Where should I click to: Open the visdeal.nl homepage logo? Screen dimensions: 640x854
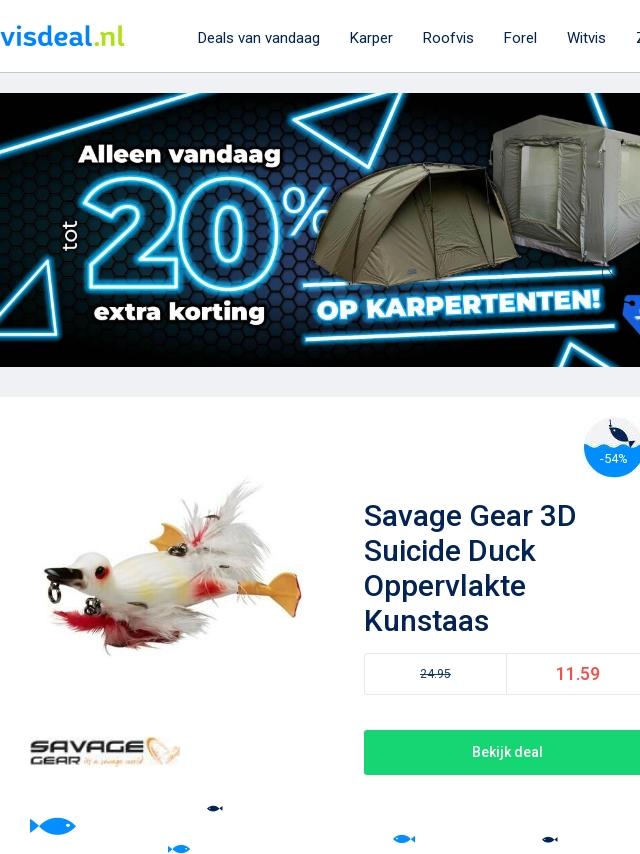tap(62, 37)
